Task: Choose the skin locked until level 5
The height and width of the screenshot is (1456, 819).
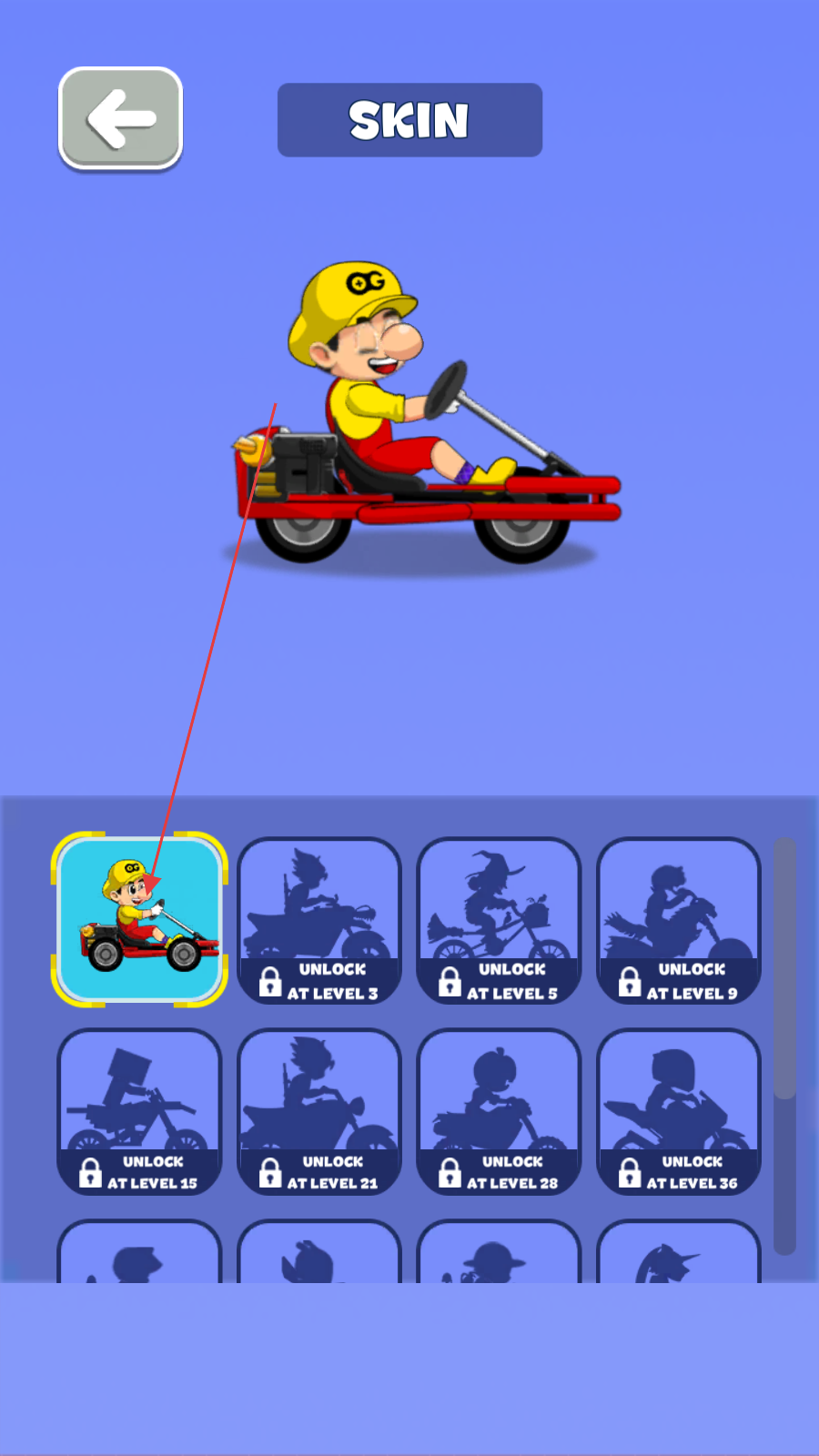Action: [499, 921]
